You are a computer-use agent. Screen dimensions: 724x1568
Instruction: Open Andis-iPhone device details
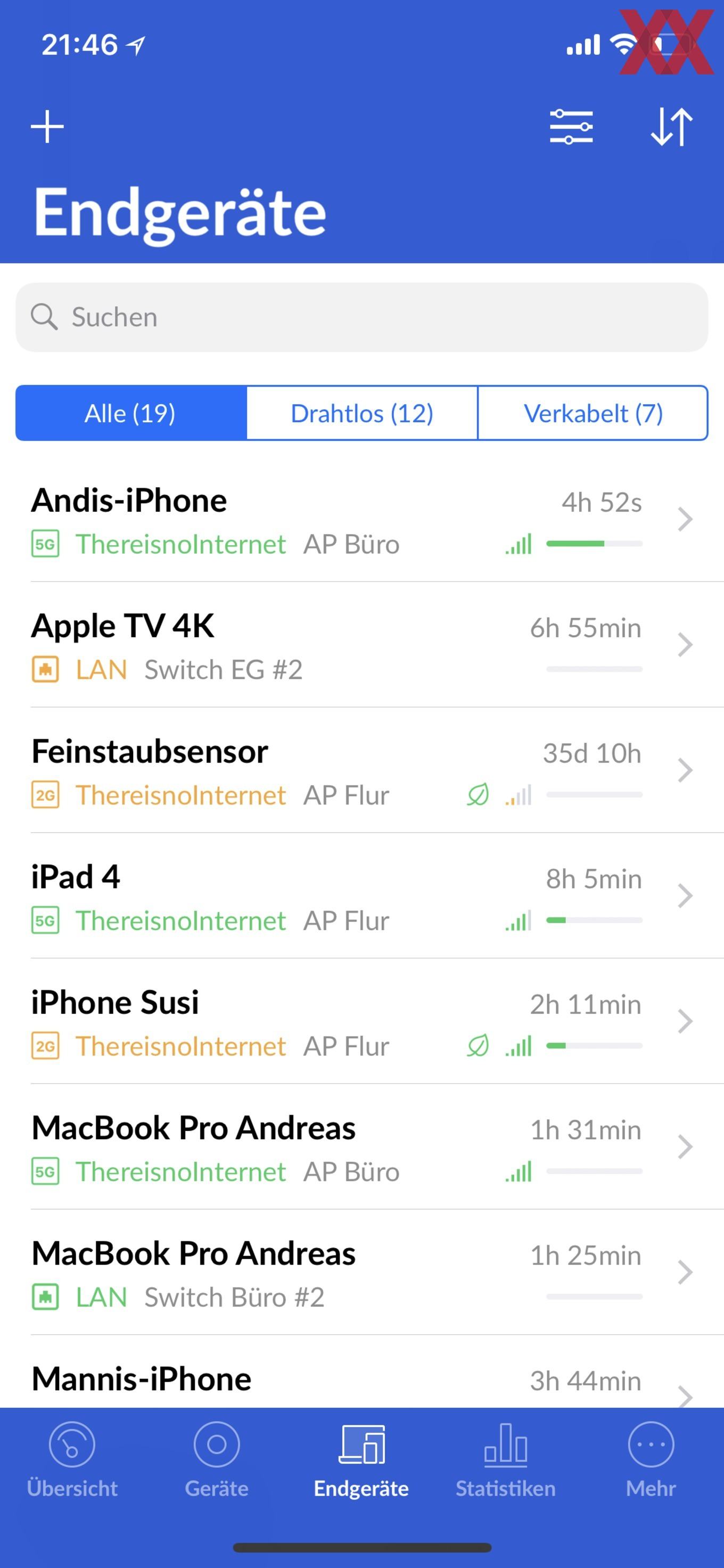362,519
